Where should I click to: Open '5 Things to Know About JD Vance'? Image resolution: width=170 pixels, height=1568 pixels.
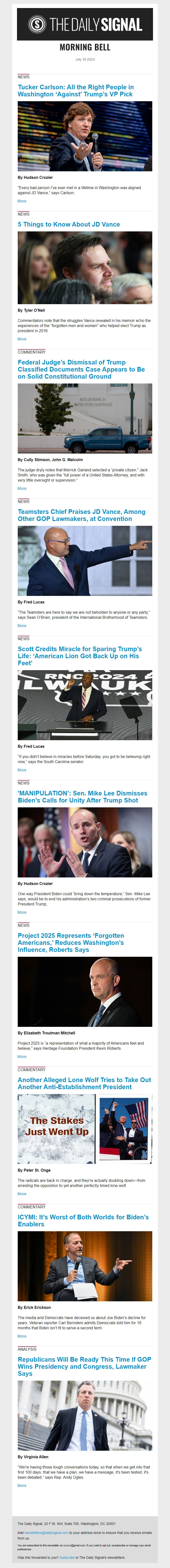(68, 224)
